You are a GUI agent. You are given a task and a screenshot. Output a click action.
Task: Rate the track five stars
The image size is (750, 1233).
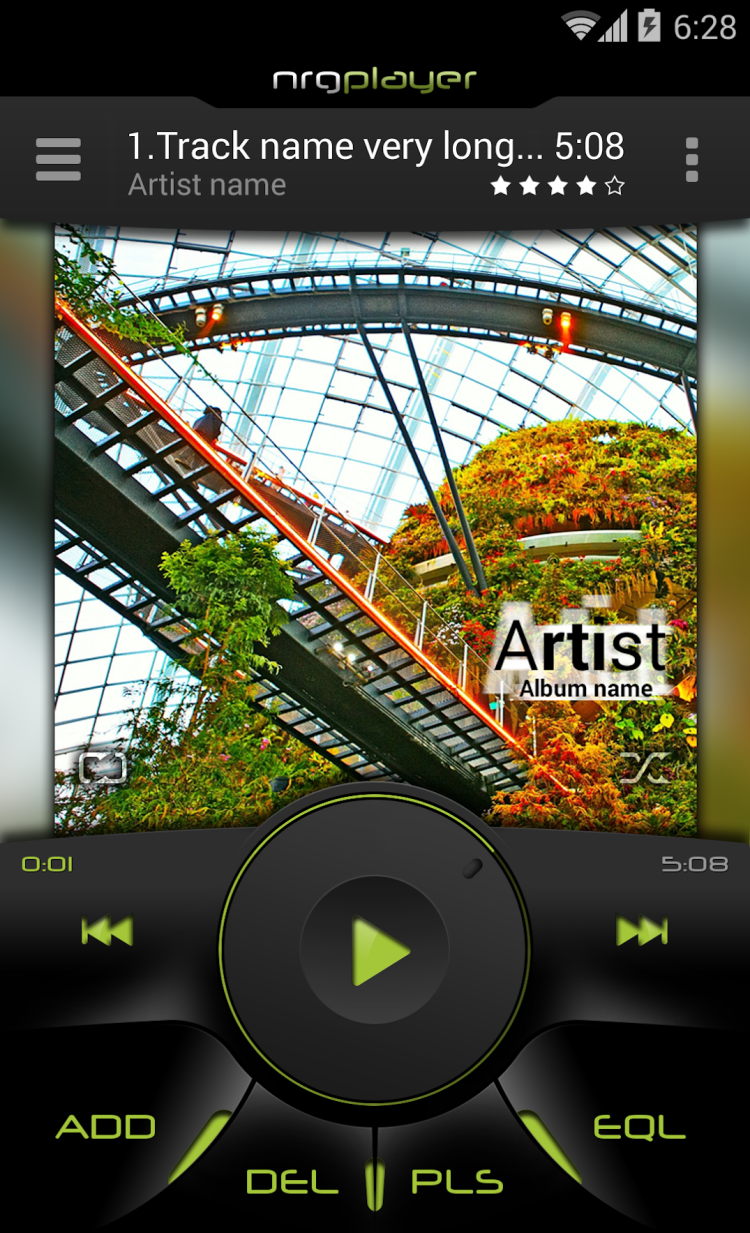click(x=615, y=186)
